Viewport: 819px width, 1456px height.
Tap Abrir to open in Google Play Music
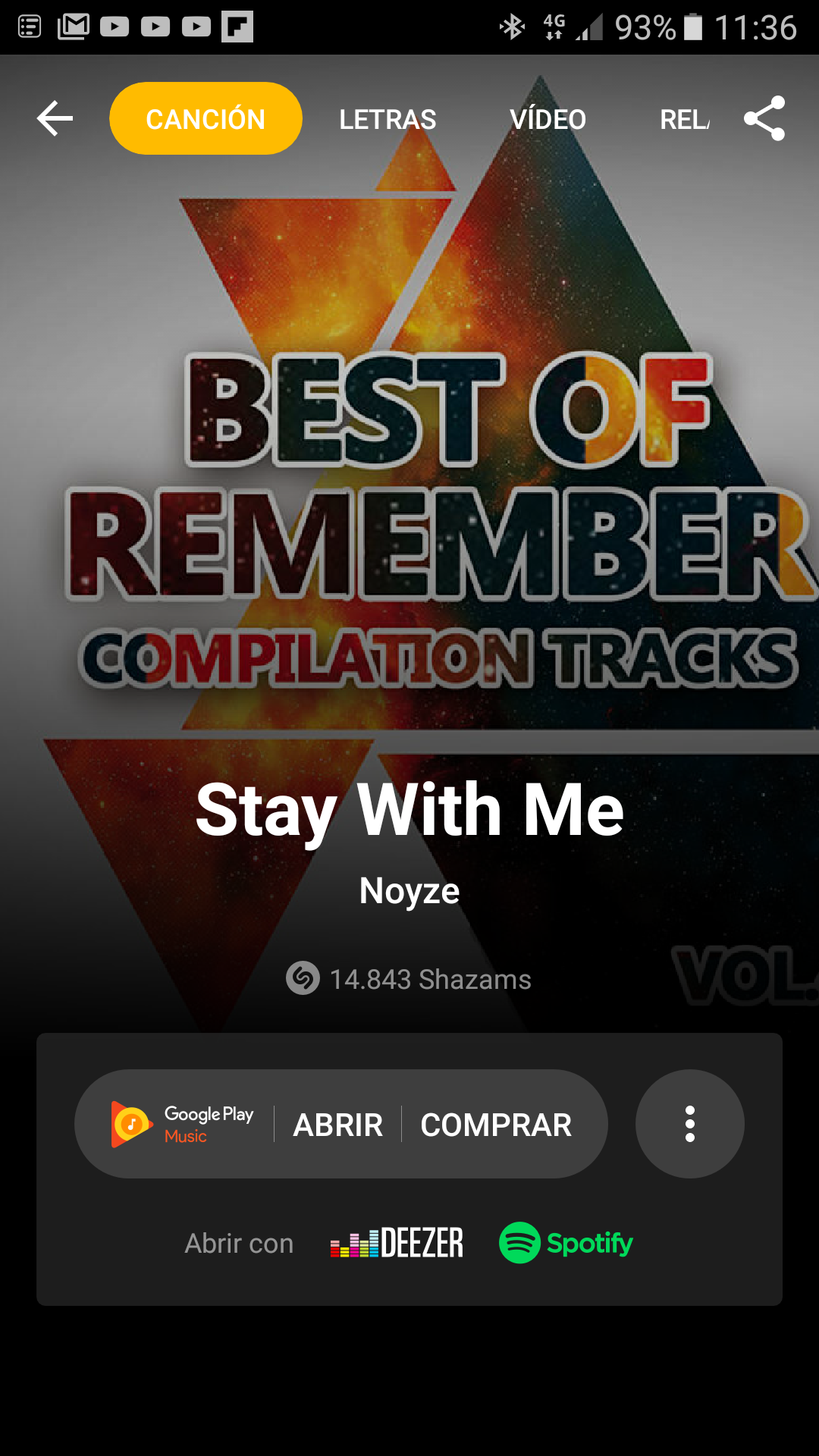coord(338,1125)
